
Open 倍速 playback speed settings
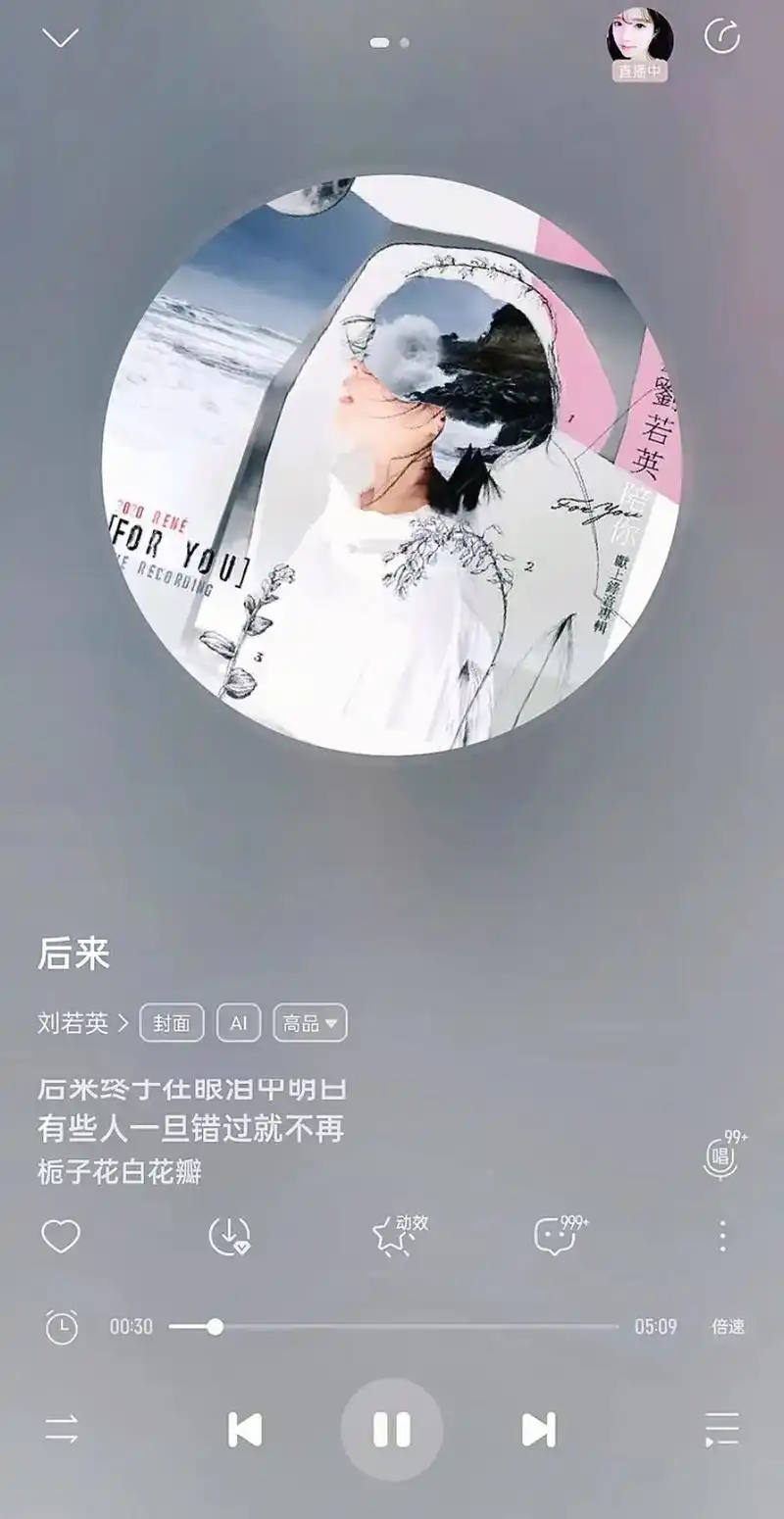click(727, 1327)
